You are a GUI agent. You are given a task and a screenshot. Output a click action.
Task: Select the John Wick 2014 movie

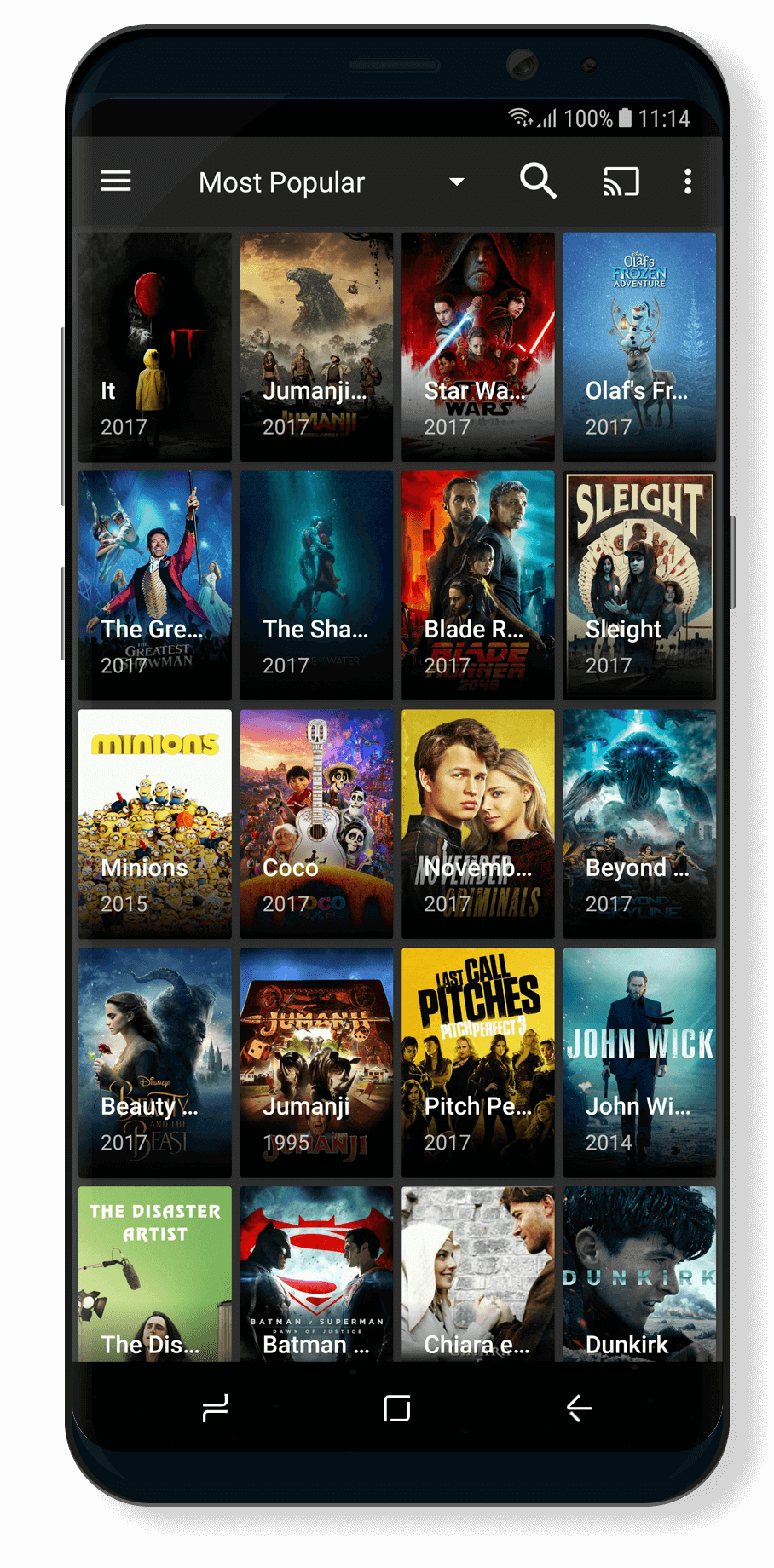pyautogui.click(x=639, y=1063)
